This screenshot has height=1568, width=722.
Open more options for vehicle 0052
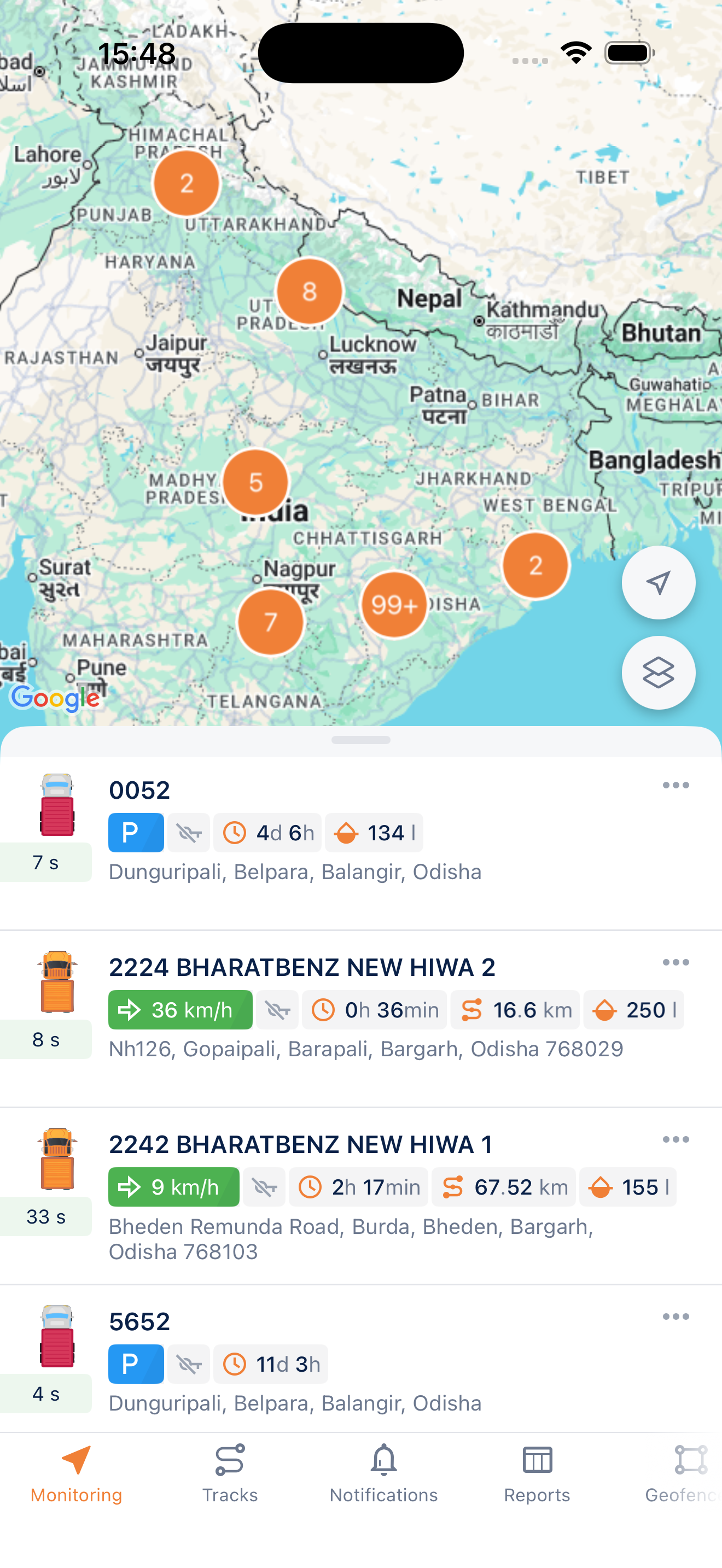(x=676, y=785)
